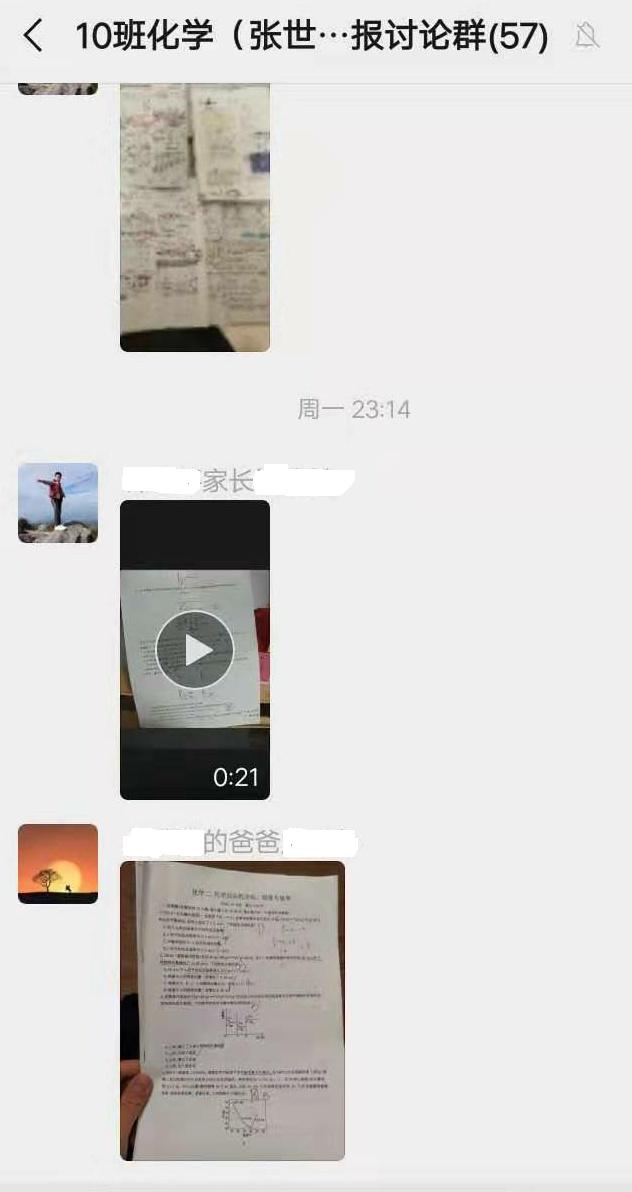Image resolution: width=632 pixels, height=1192 pixels.
Task: Open the worksheet photo from 的爸爸
Action: [232, 1010]
